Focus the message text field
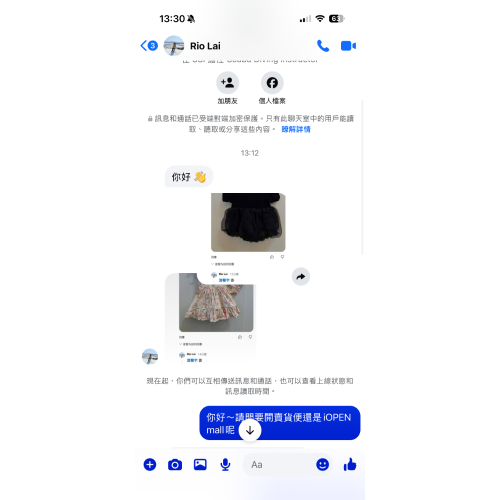 (x=278, y=464)
